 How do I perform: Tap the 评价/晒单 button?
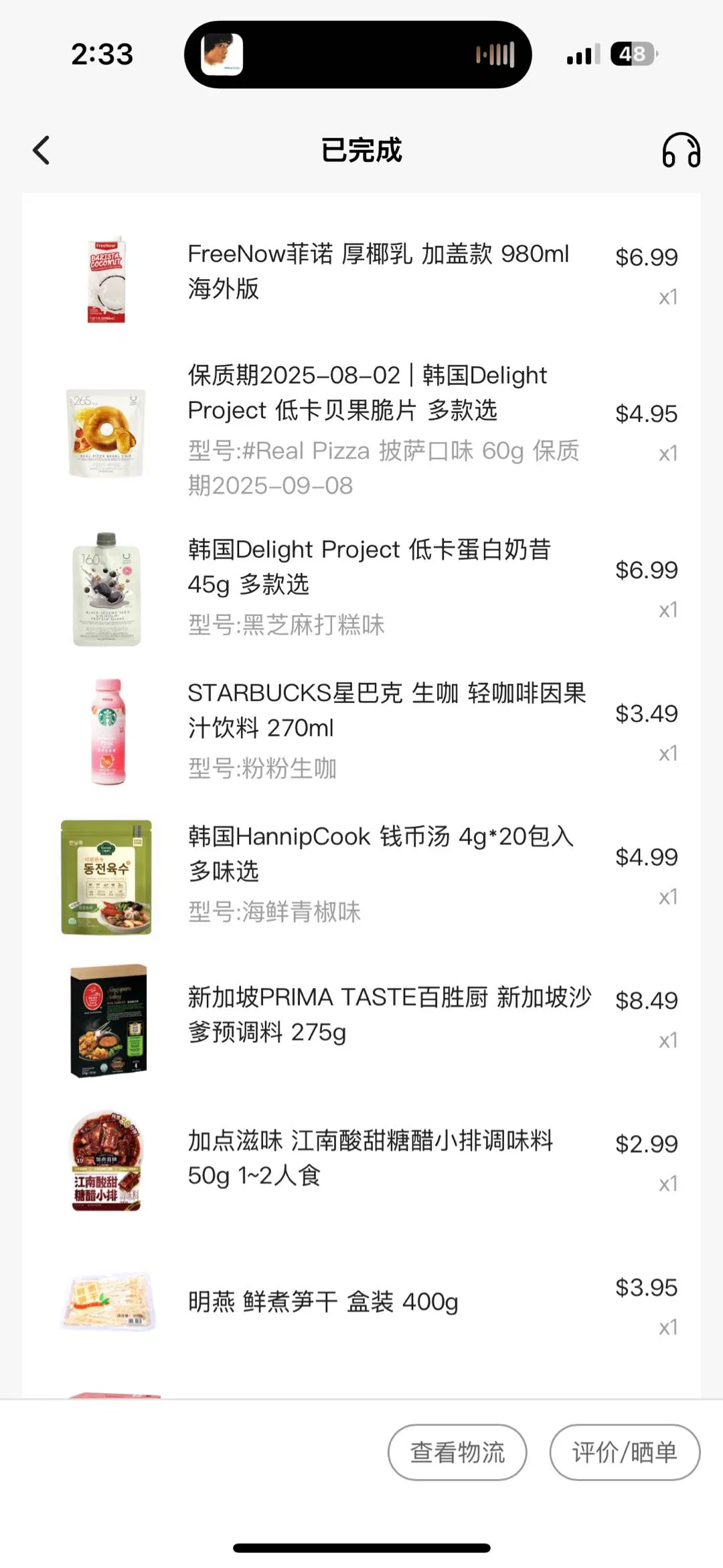tap(625, 1452)
